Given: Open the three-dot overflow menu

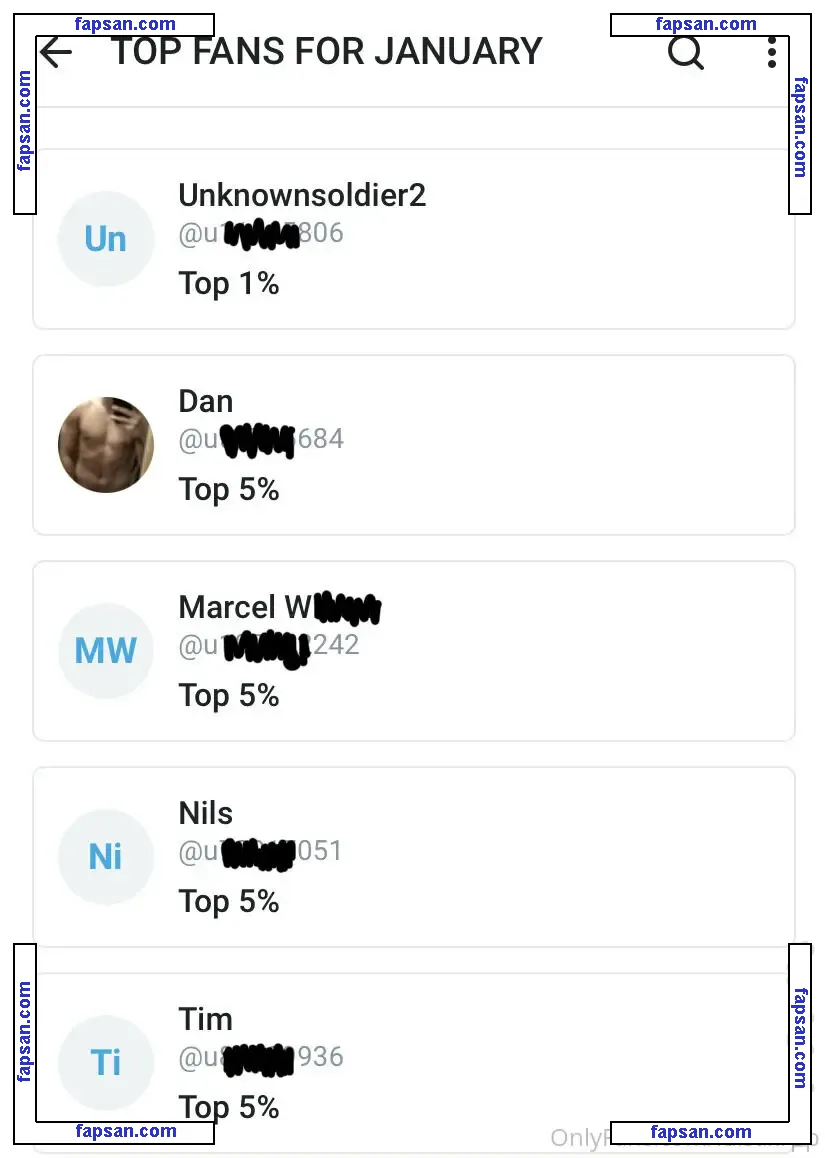Looking at the screenshot, I should (x=771, y=52).
